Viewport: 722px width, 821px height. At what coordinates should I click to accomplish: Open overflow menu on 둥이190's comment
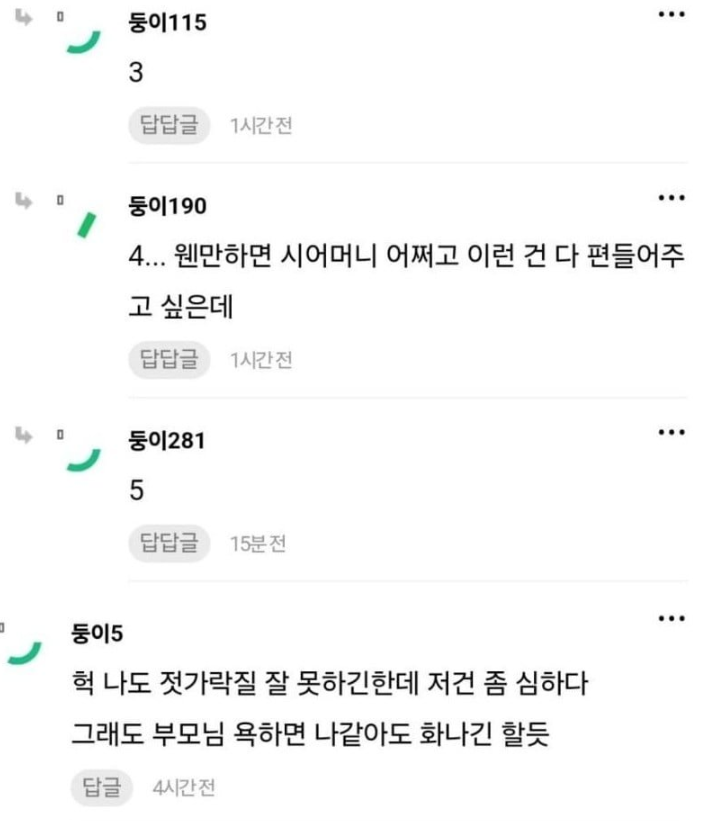671,198
